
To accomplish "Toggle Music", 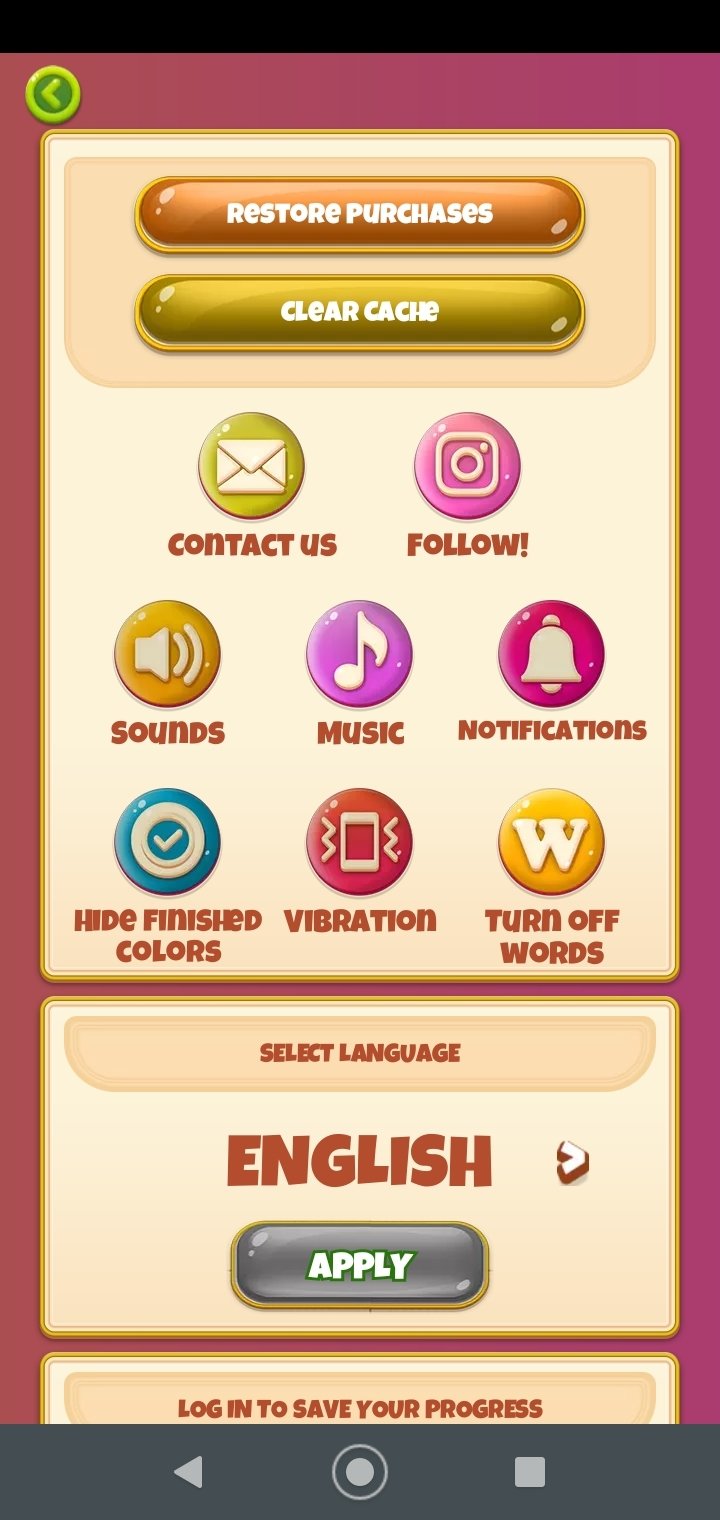I will (x=359, y=654).
